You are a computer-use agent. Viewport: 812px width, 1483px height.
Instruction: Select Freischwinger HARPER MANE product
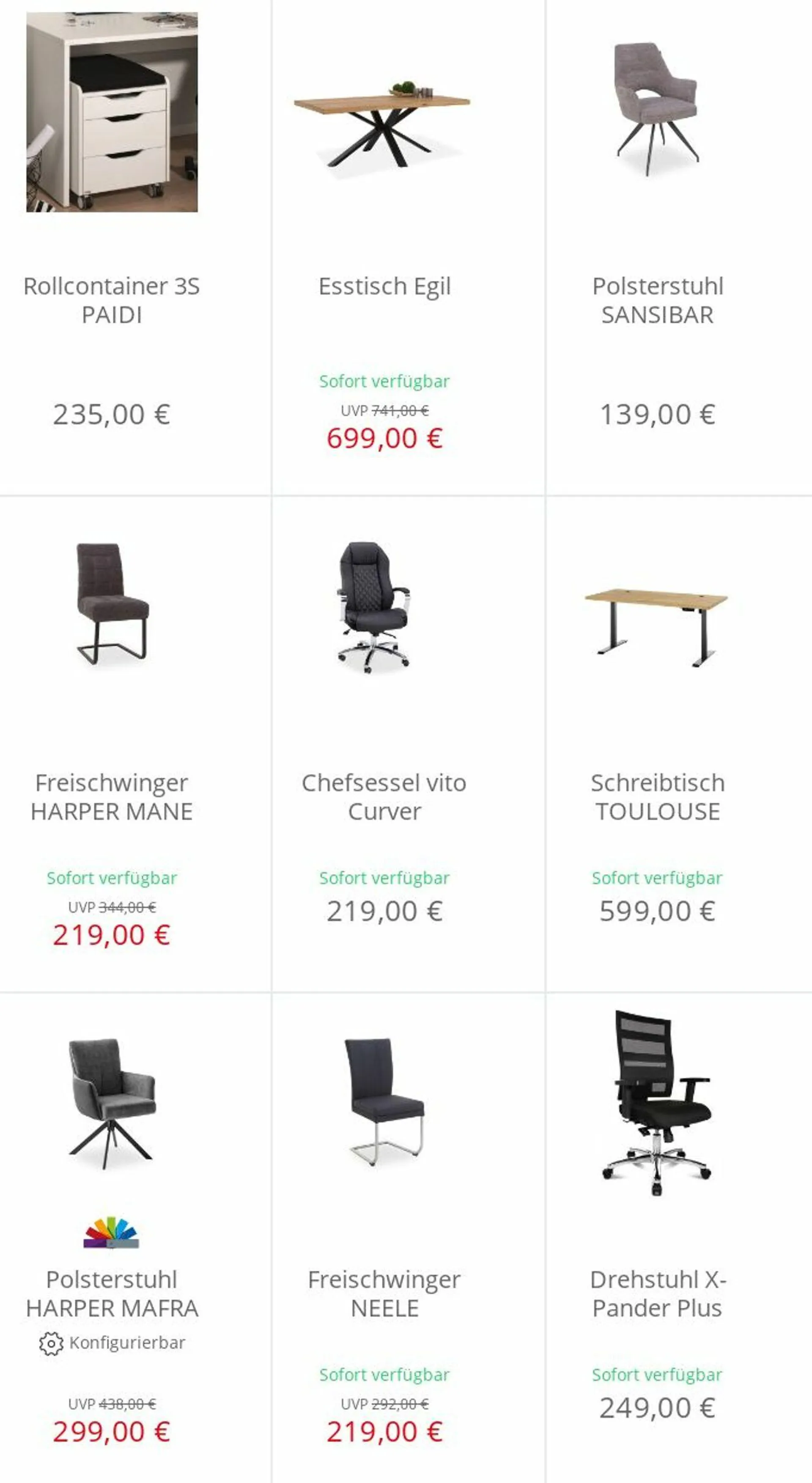pyautogui.click(x=112, y=797)
